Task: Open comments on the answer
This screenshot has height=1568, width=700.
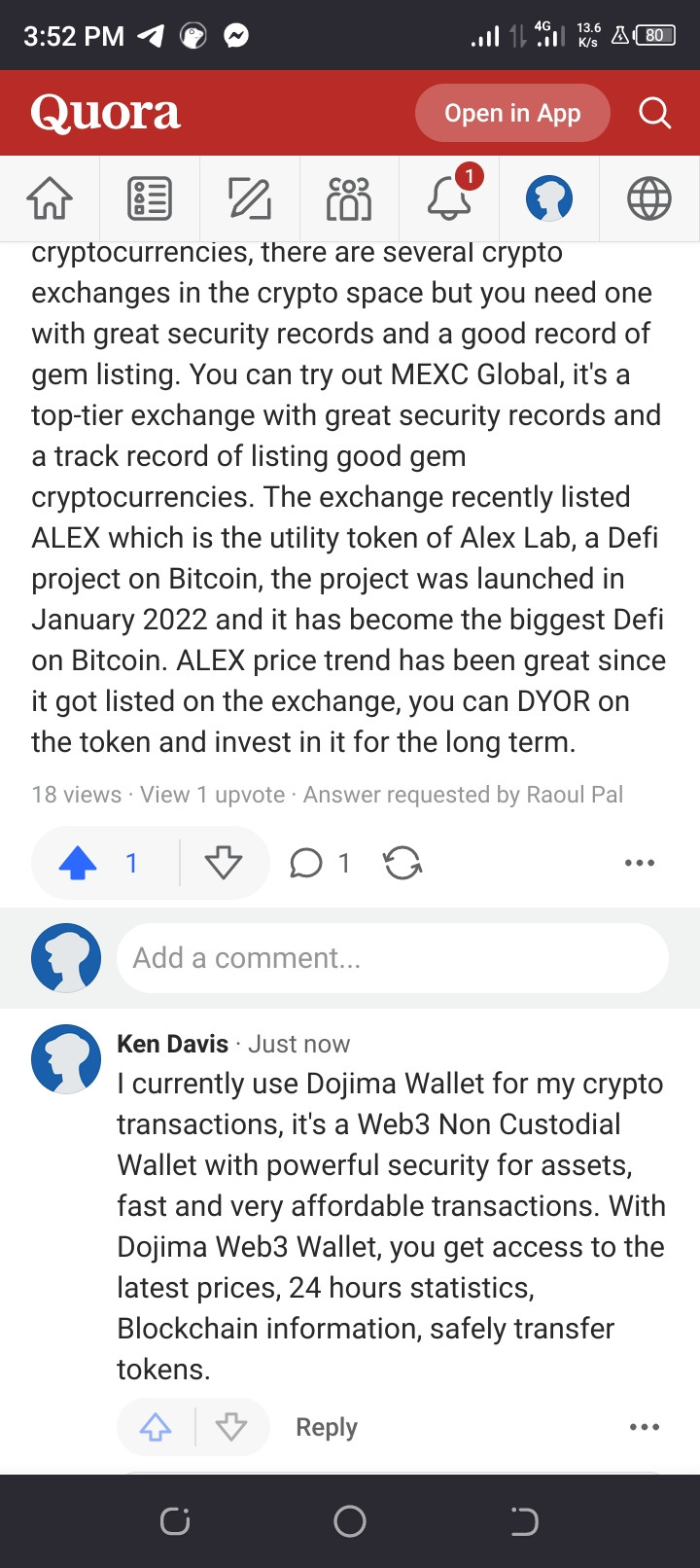Action: click(x=319, y=863)
